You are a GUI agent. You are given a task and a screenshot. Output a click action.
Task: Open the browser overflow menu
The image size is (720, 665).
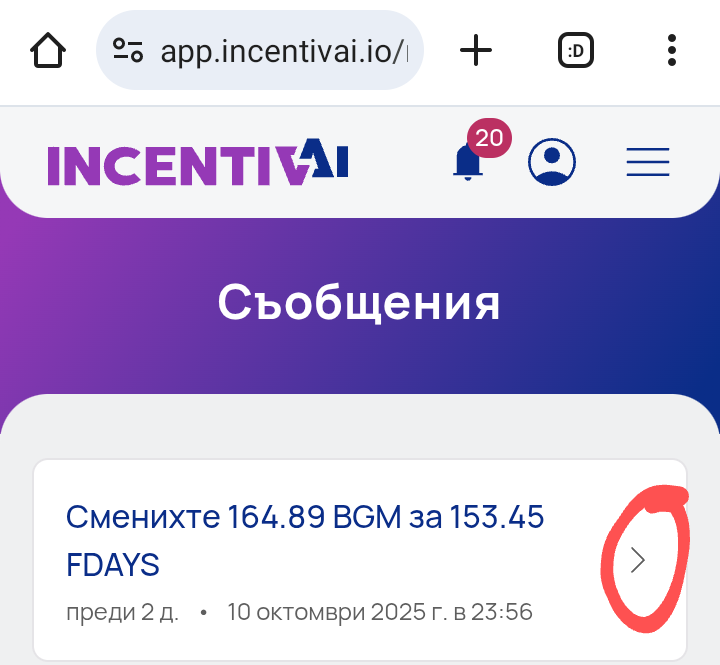click(672, 50)
